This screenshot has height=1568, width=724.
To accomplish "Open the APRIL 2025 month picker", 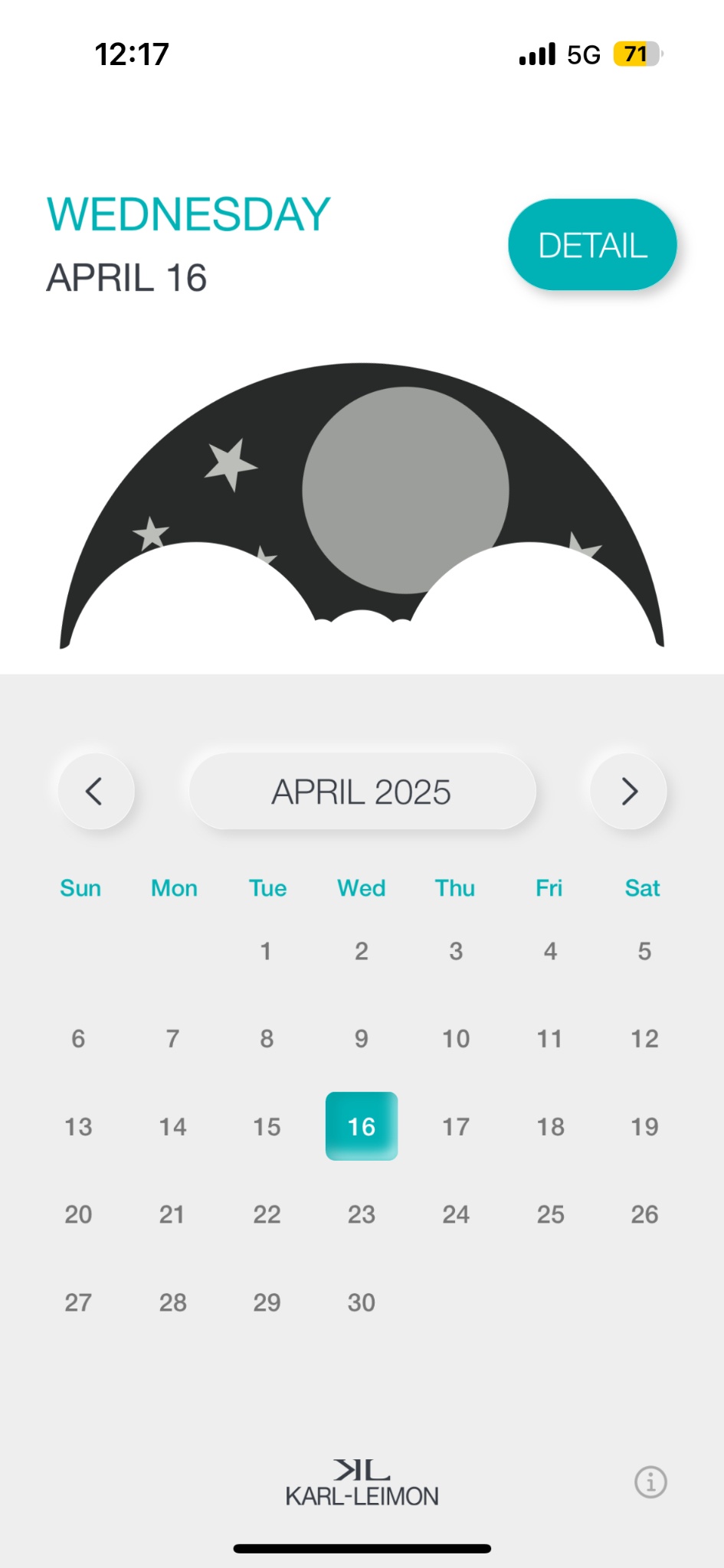I will (362, 792).
